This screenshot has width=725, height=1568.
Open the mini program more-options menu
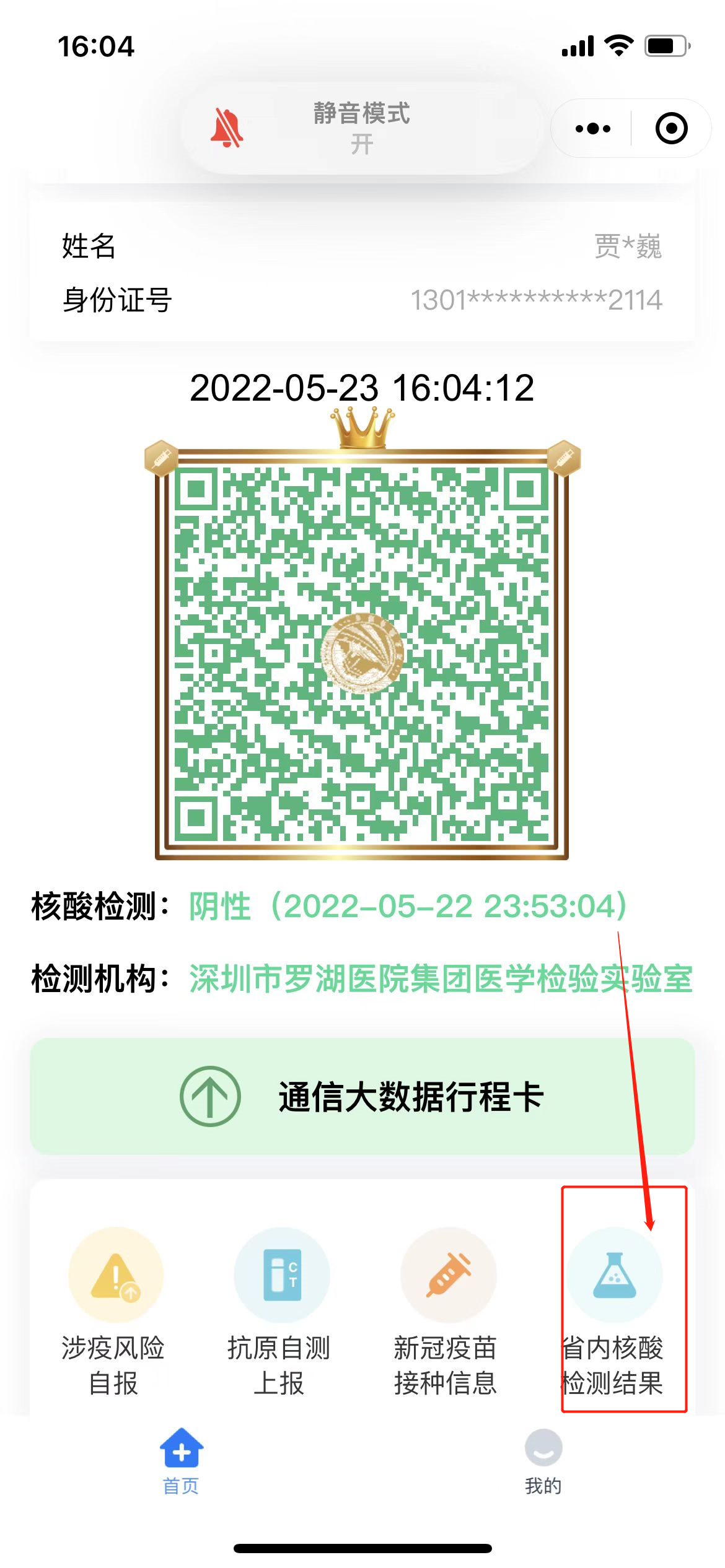(592, 129)
